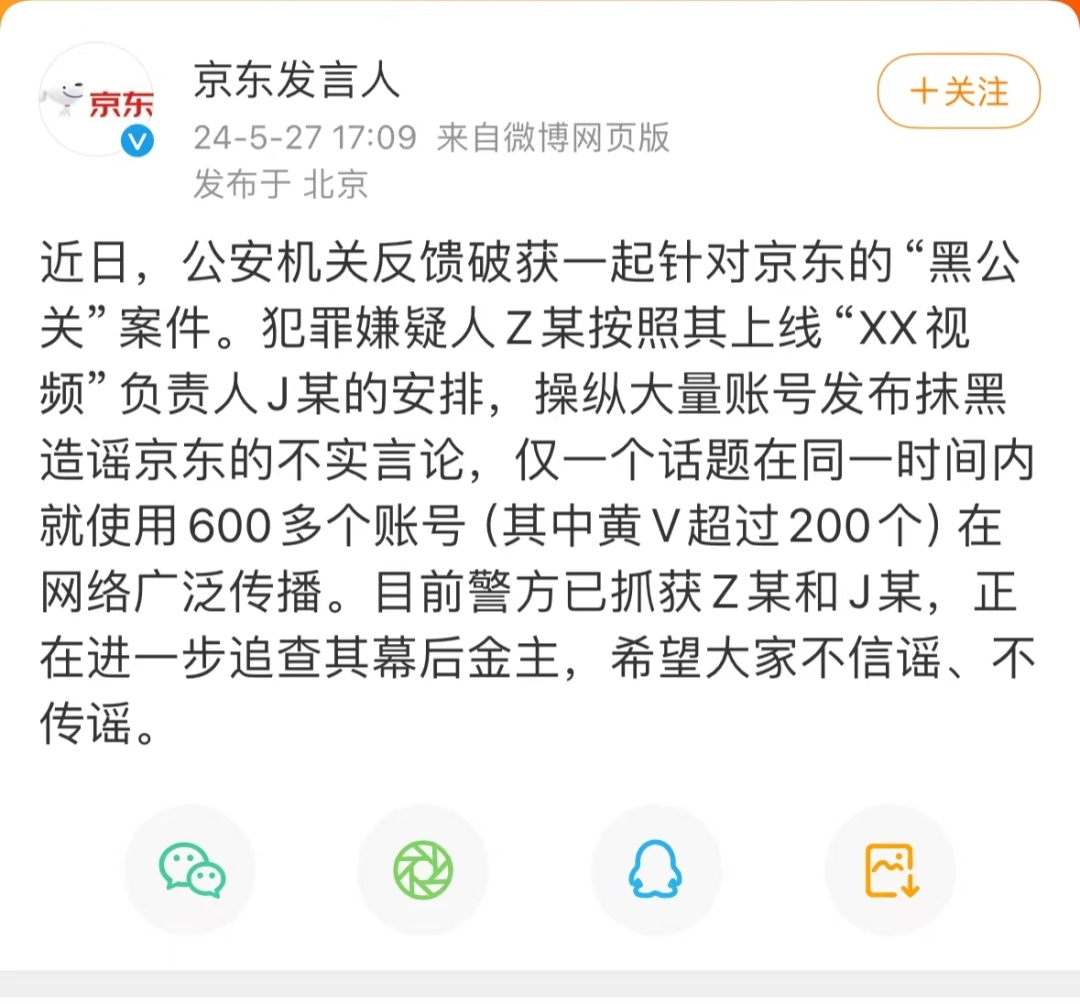
Task: Share the post to WeChat Moments
Action: pyautogui.click(x=423, y=869)
